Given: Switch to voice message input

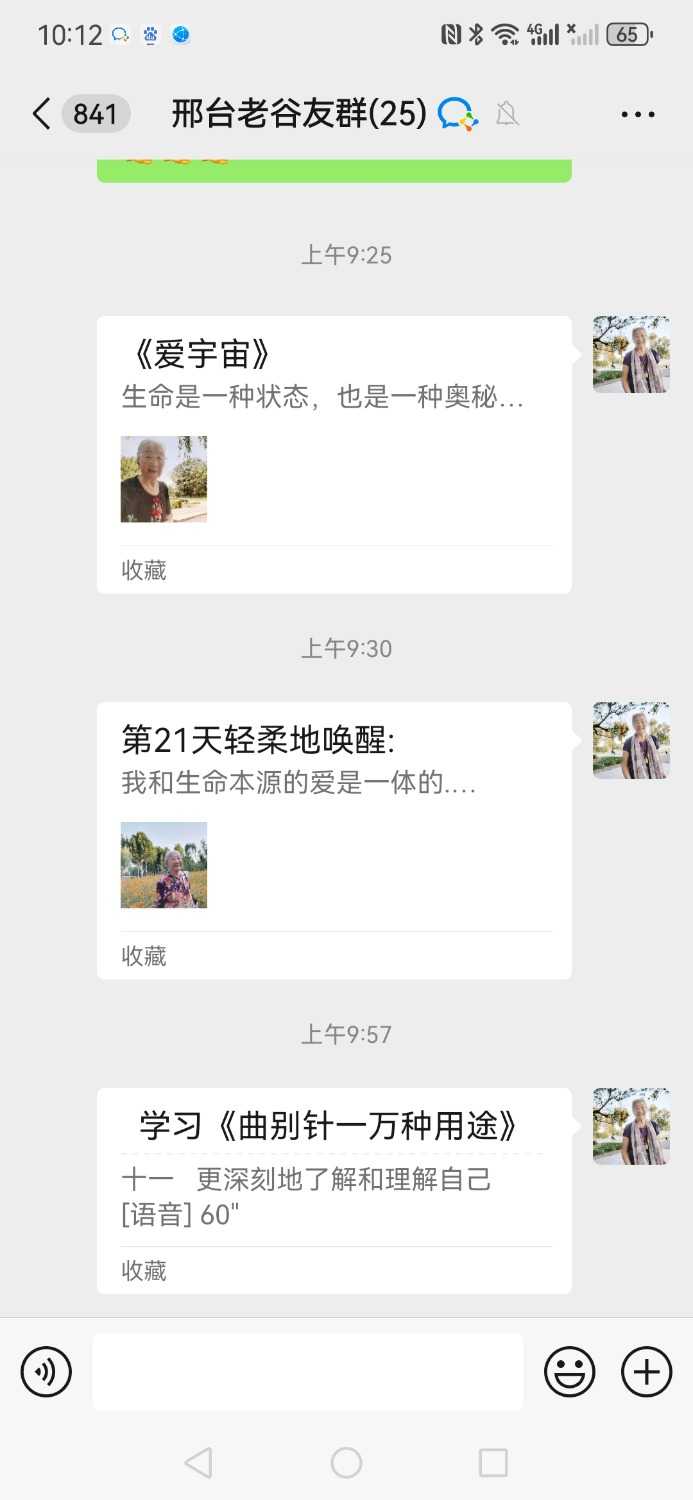Looking at the screenshot, I should tap(46, 1371).
